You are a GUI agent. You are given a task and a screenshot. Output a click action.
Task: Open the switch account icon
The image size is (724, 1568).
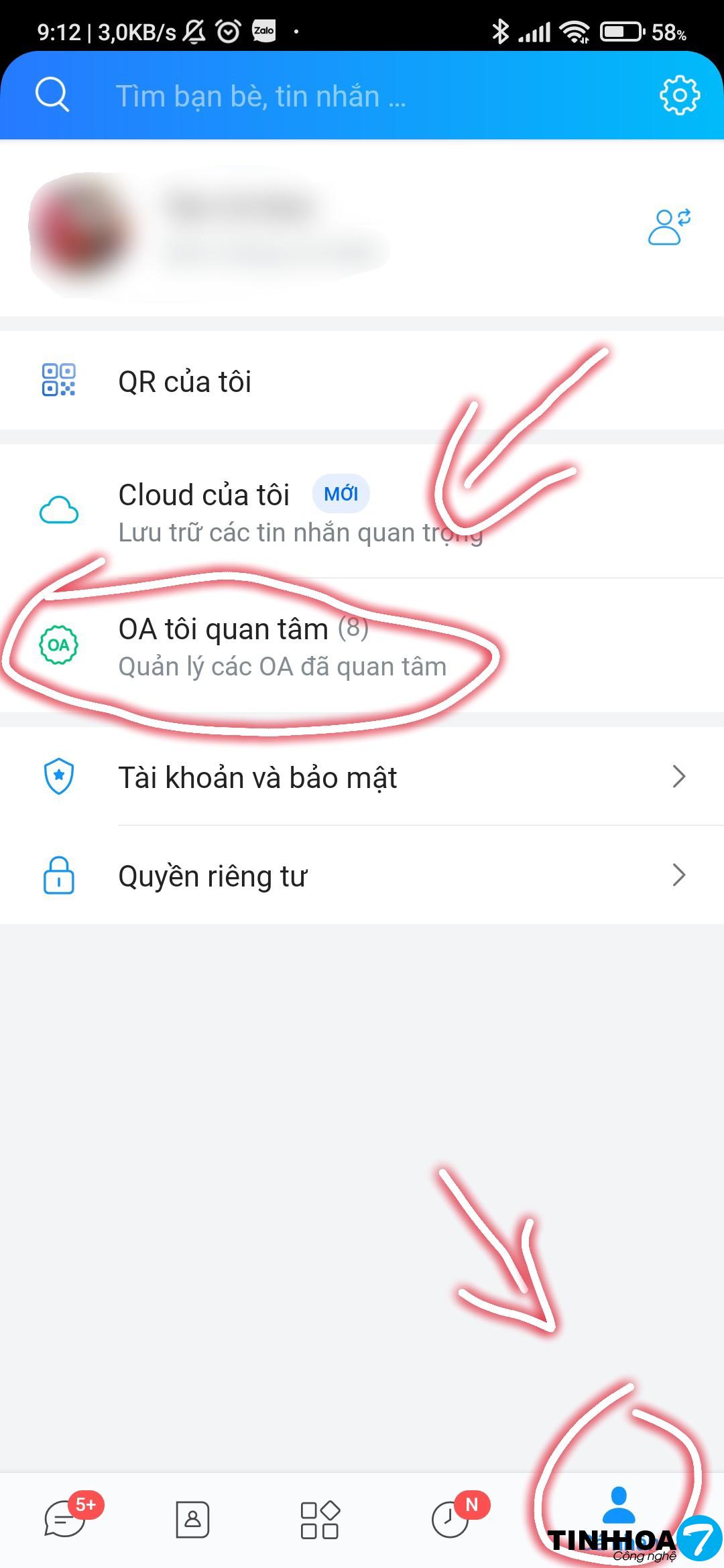pos(669,227)
